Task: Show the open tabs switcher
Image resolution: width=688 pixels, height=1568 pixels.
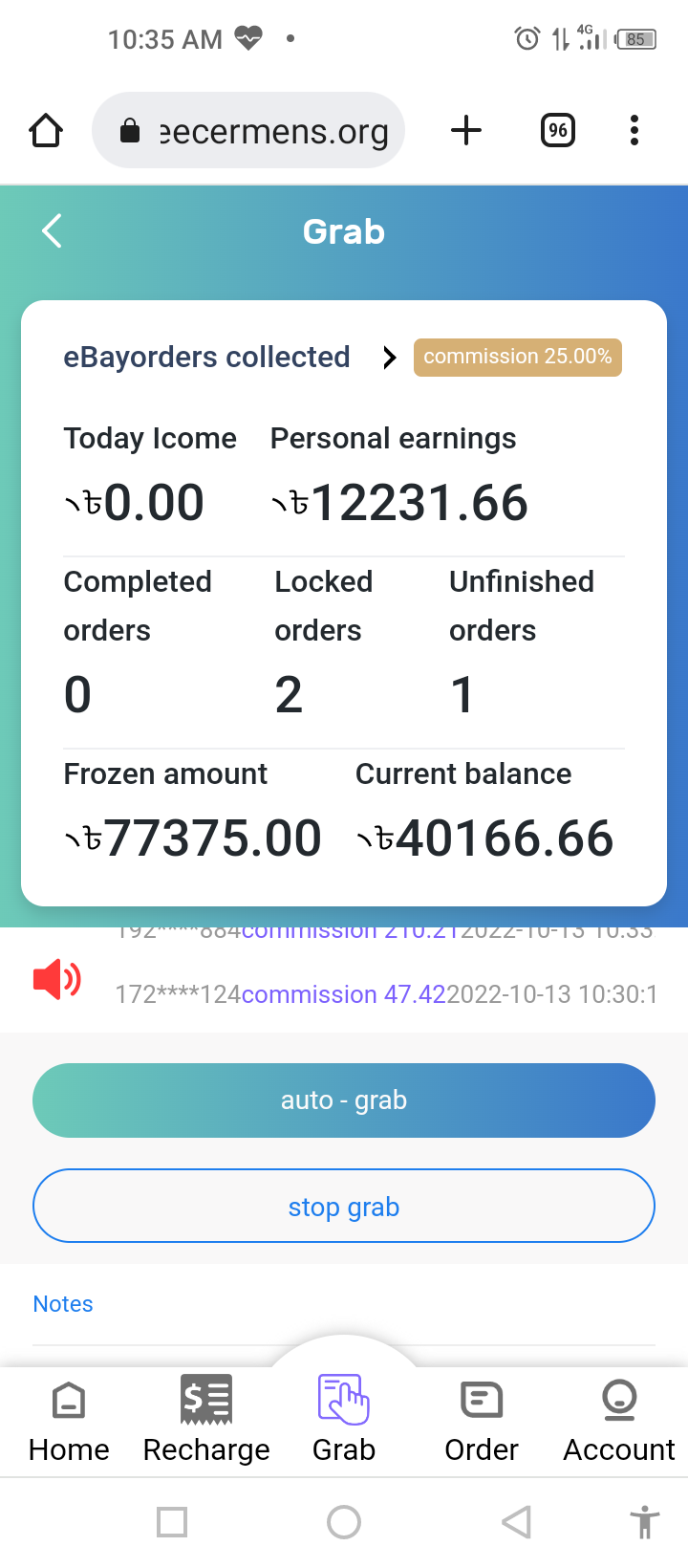Action: point(558,130)
